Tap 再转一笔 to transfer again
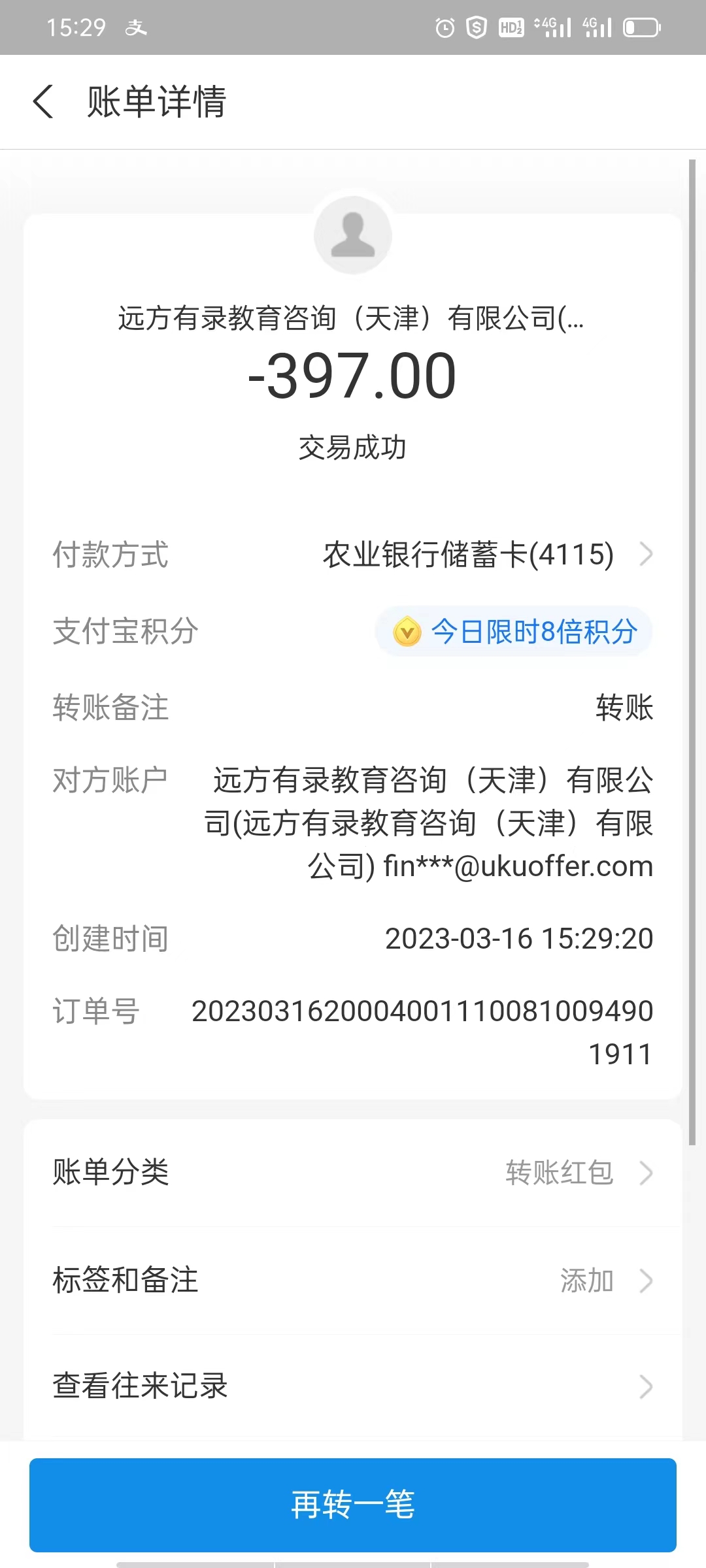706x1568 pixels. tap(353, 1505)
